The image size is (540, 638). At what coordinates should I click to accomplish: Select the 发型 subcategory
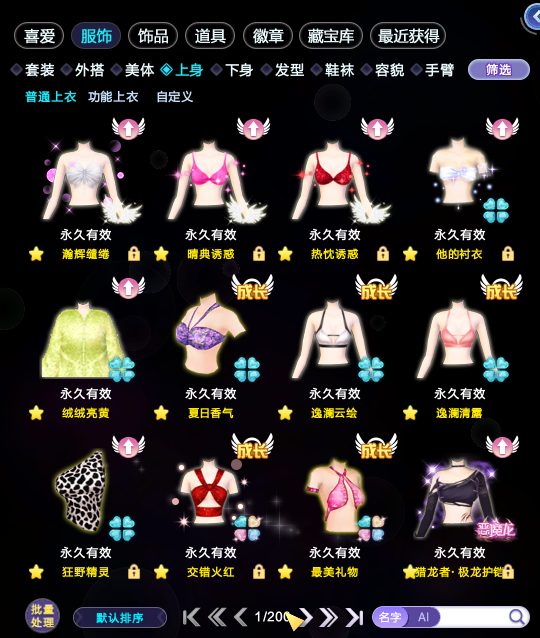pyautogui.click(x=282, y=70)
